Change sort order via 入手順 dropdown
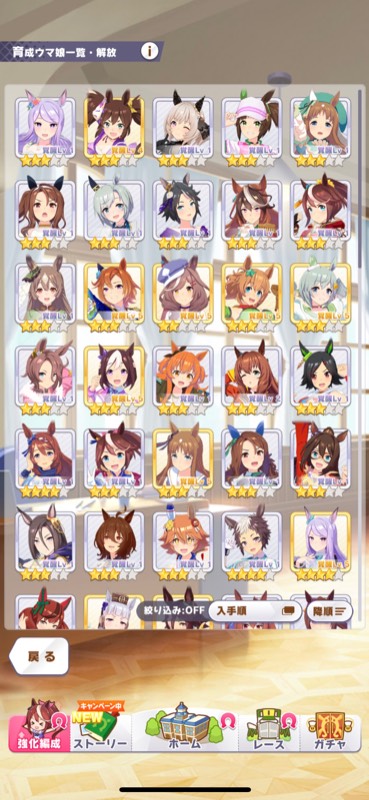The image size is (369, 800). point(255,610)
